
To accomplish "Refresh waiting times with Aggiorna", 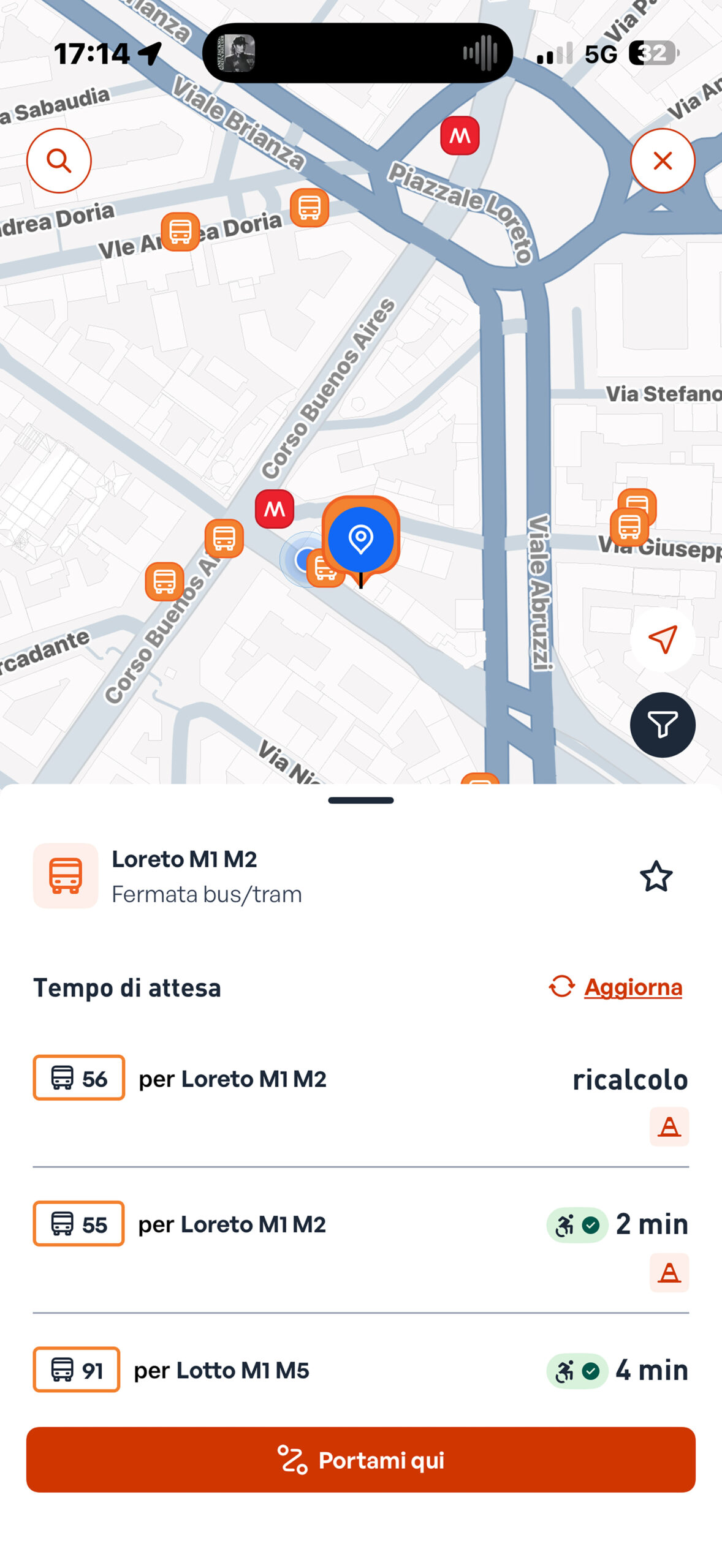I will click(x=616, y=987).
